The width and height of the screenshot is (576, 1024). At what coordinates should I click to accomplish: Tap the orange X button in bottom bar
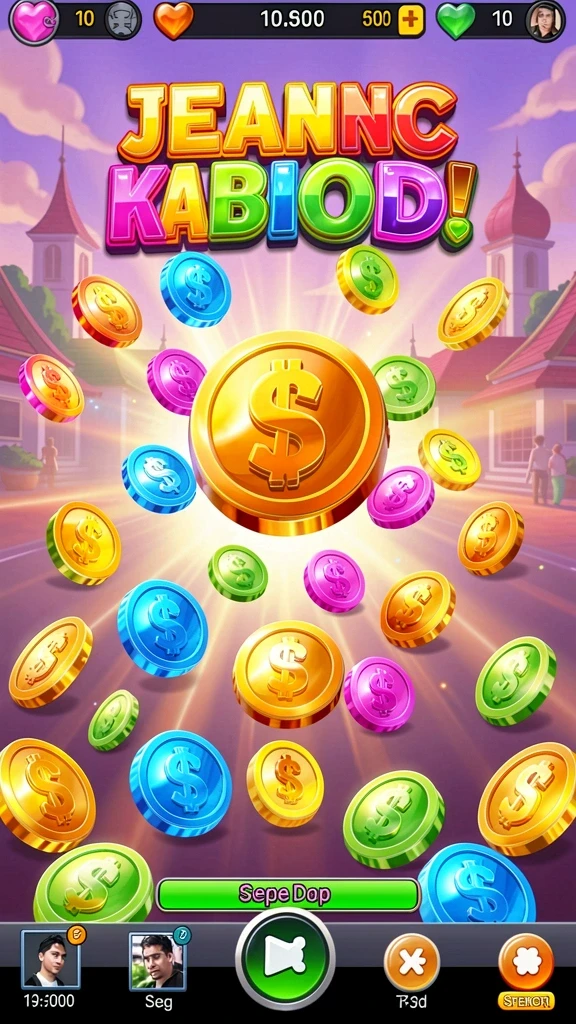[x=411, y=962]
